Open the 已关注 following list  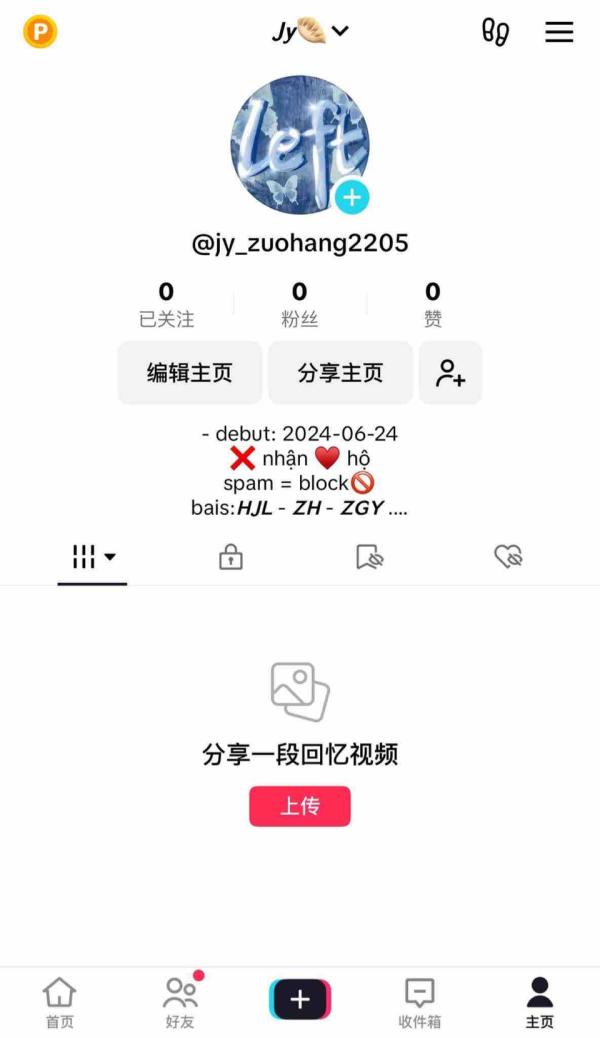pyautogui.click(x=166, y=304)
